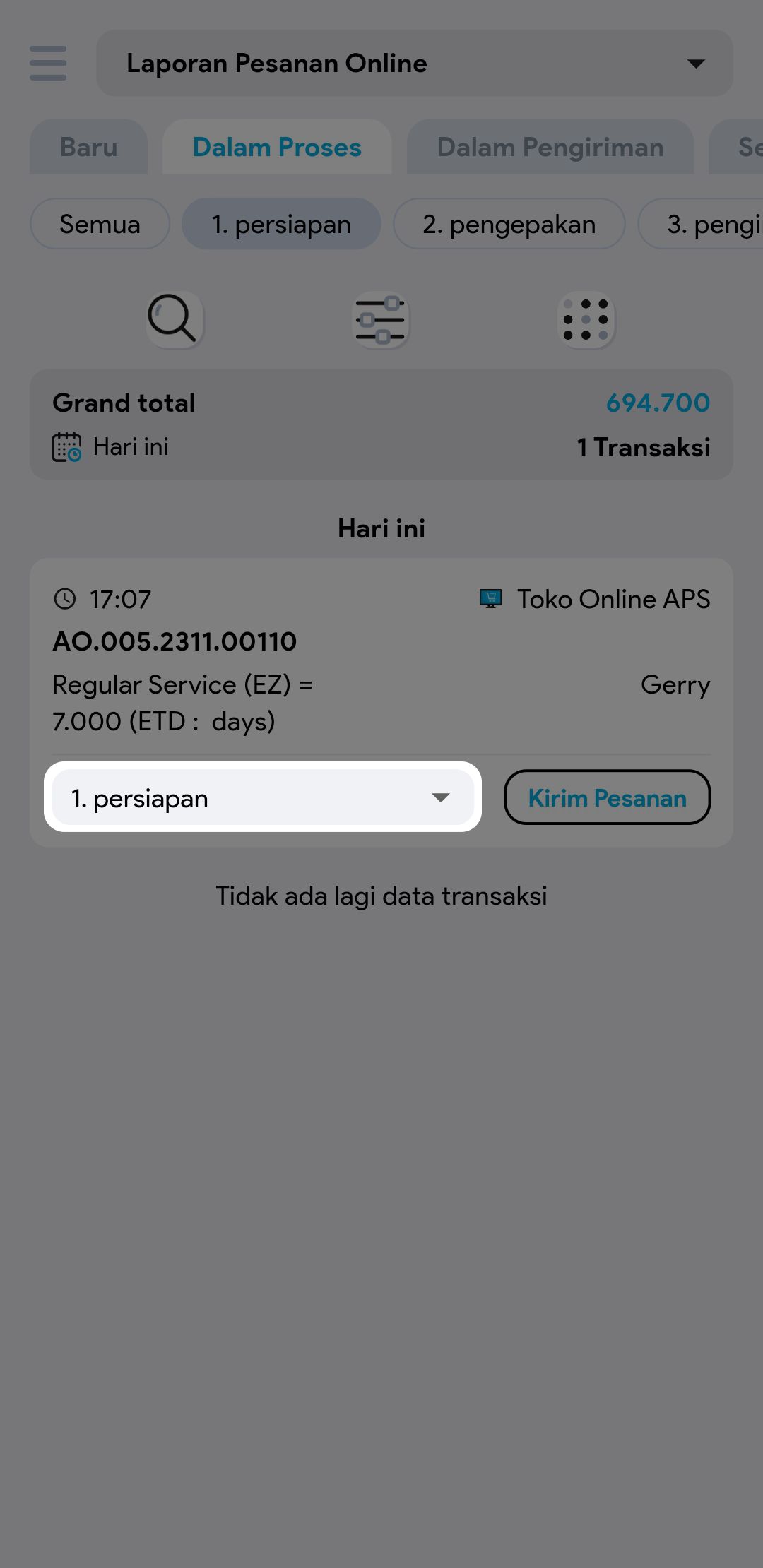This screenshot has width=763, height=1568.
Task: Open order AO.005.2311.00110 details
Action: [175, 641]
